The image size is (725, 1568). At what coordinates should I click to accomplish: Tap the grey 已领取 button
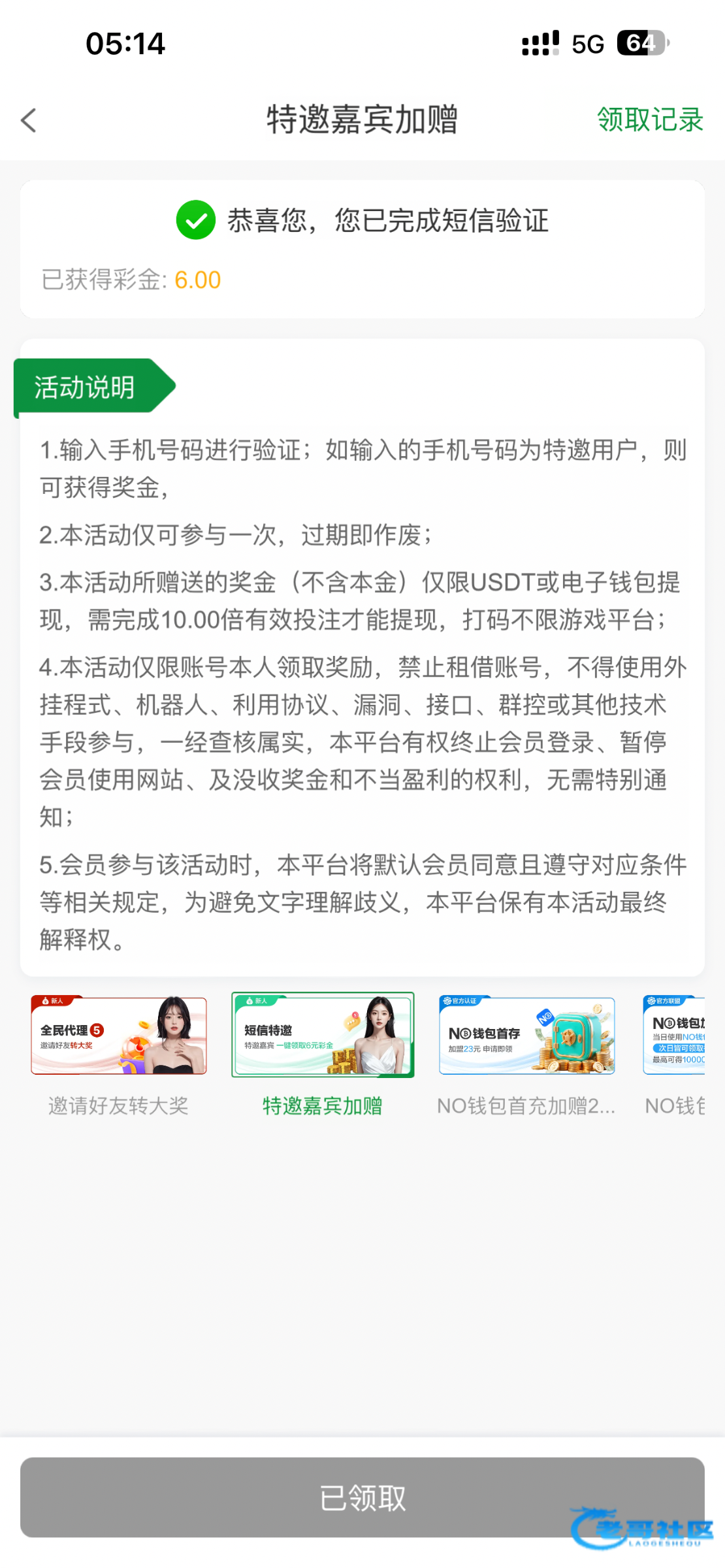point(362,1497)
